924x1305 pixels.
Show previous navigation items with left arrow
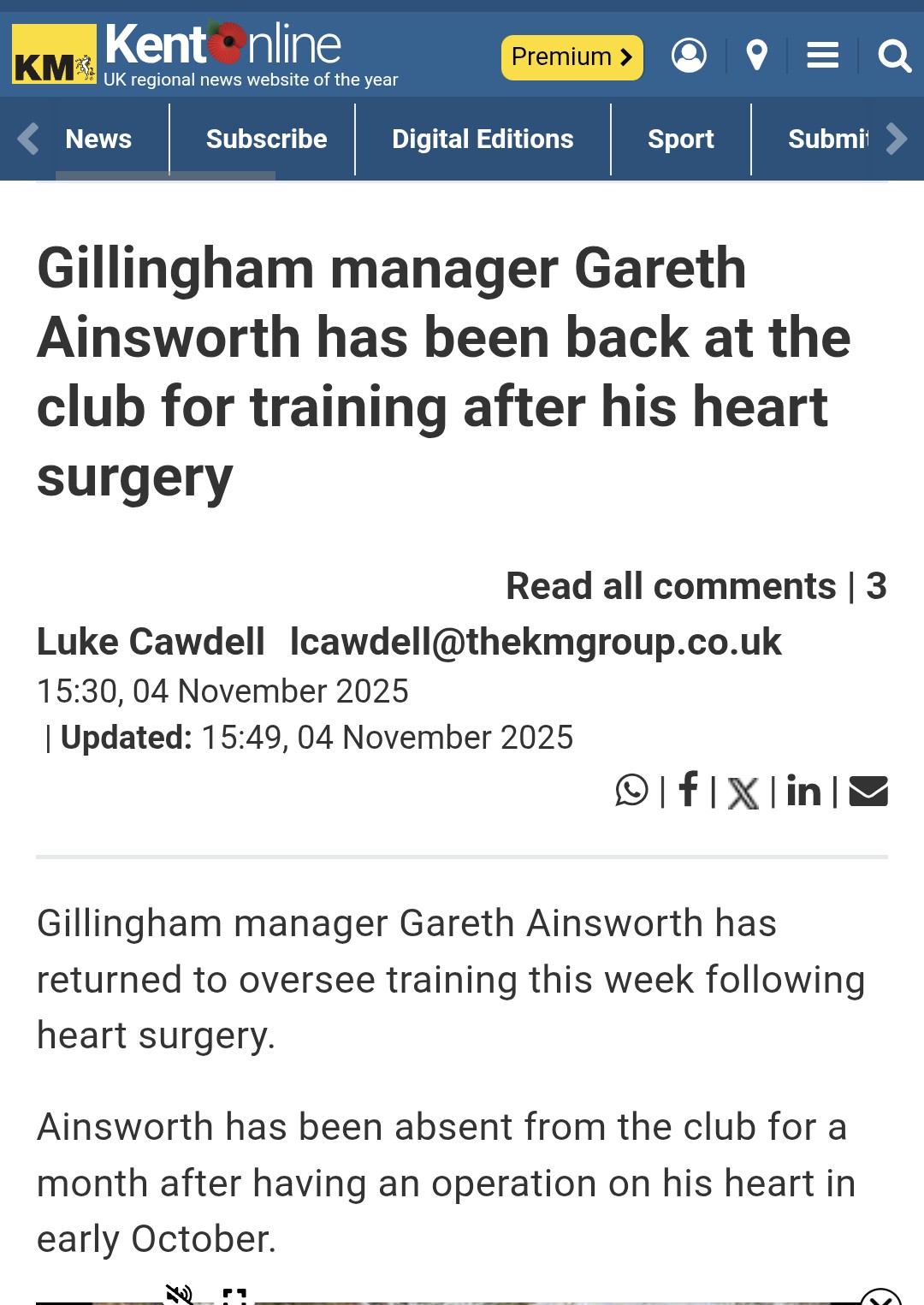28,139
